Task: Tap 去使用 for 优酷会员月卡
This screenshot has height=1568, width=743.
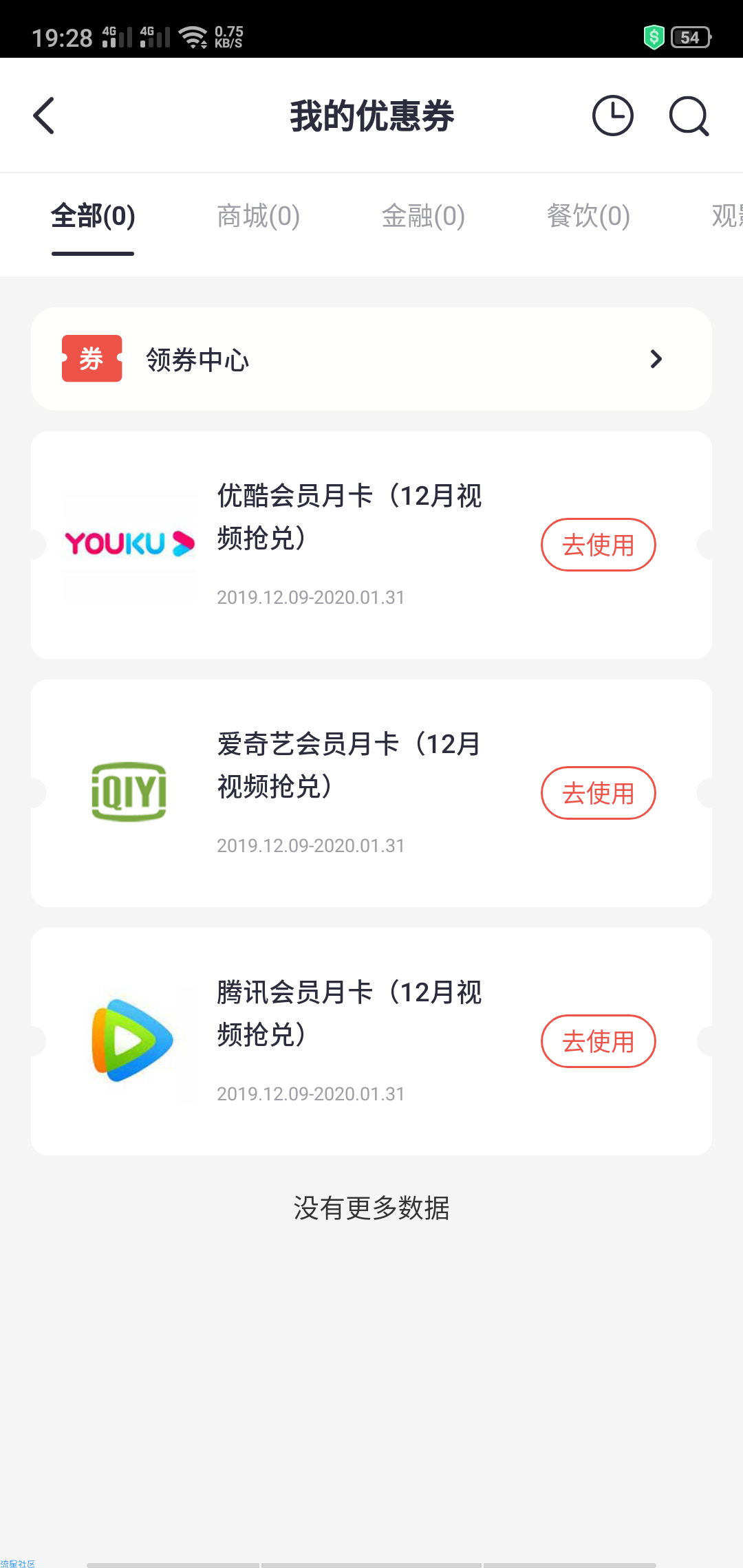Action: coord(599,545)
